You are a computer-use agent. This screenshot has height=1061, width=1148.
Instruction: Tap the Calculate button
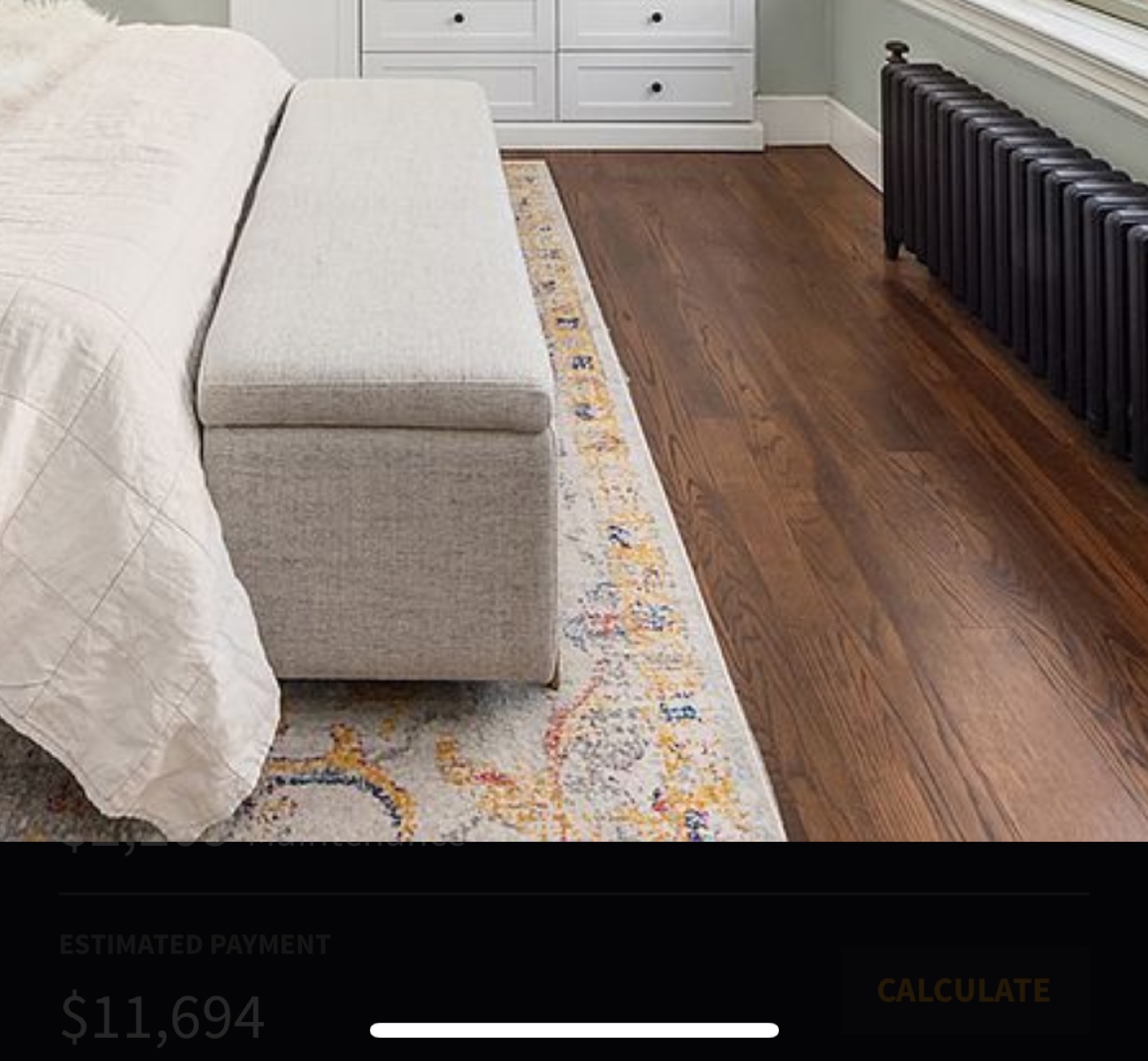pos(963,991)
